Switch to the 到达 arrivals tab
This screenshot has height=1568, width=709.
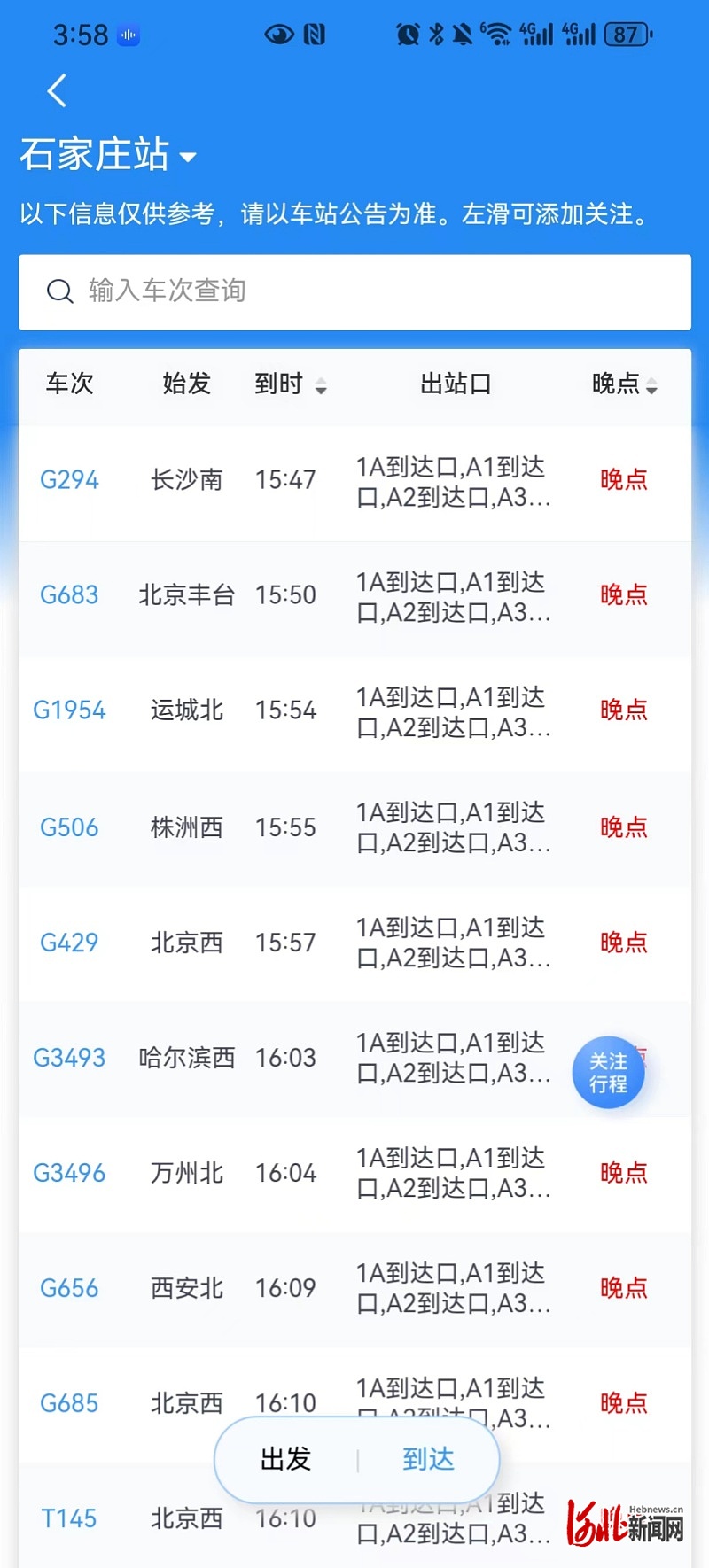tap(428, 1459)
